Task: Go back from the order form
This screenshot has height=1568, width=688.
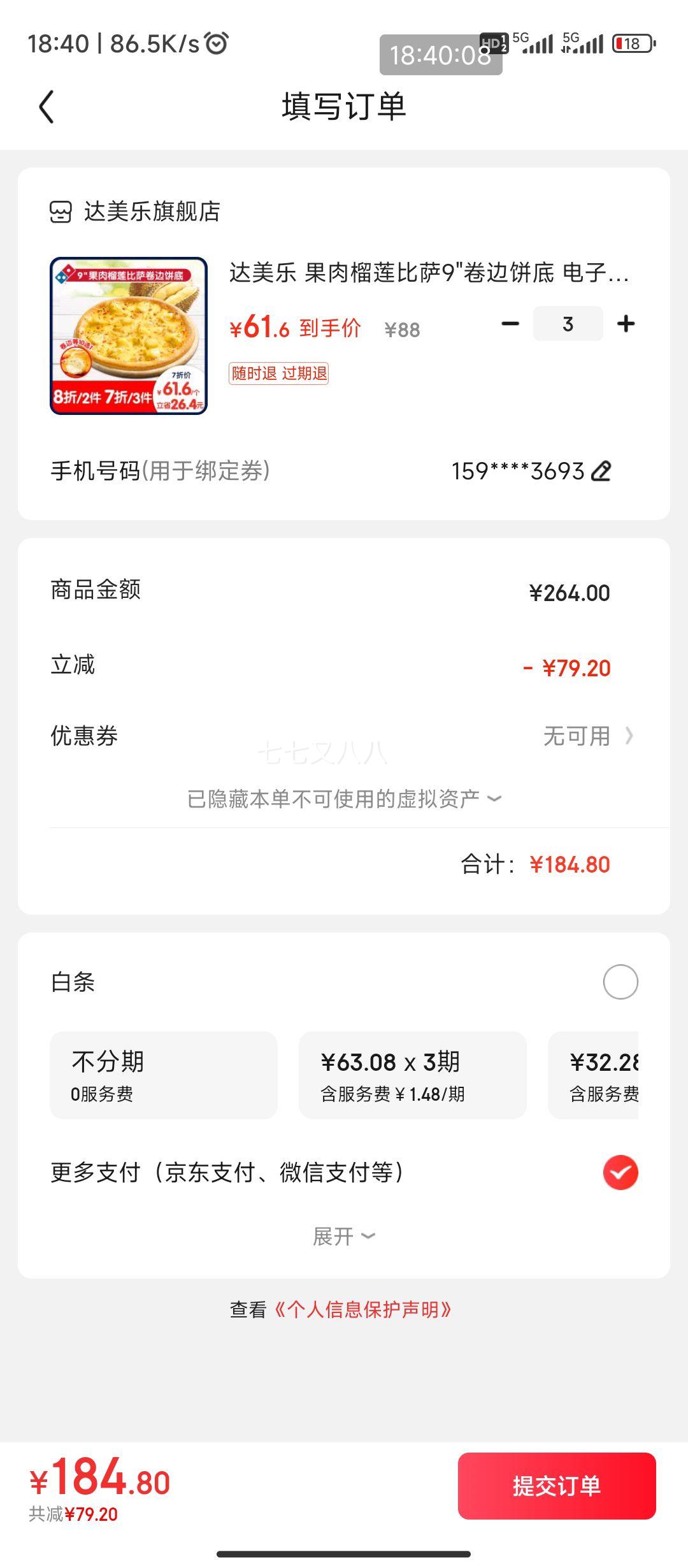Action: click(x=46, y=106)
